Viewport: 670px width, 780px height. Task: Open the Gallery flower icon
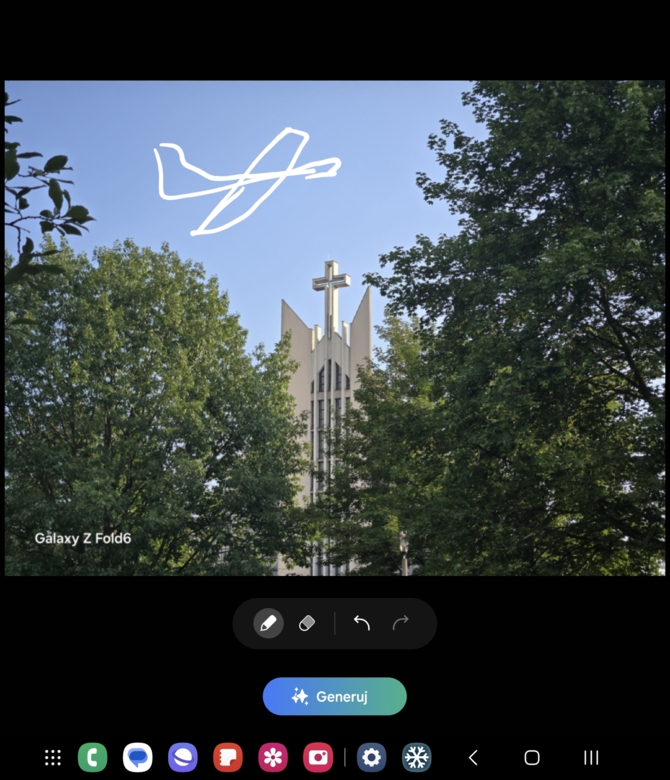[x=273, y=757]
